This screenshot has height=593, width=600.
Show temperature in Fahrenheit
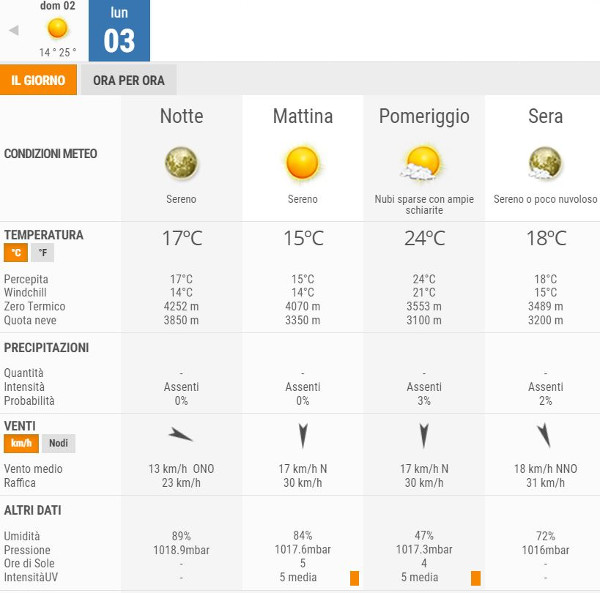42,253
